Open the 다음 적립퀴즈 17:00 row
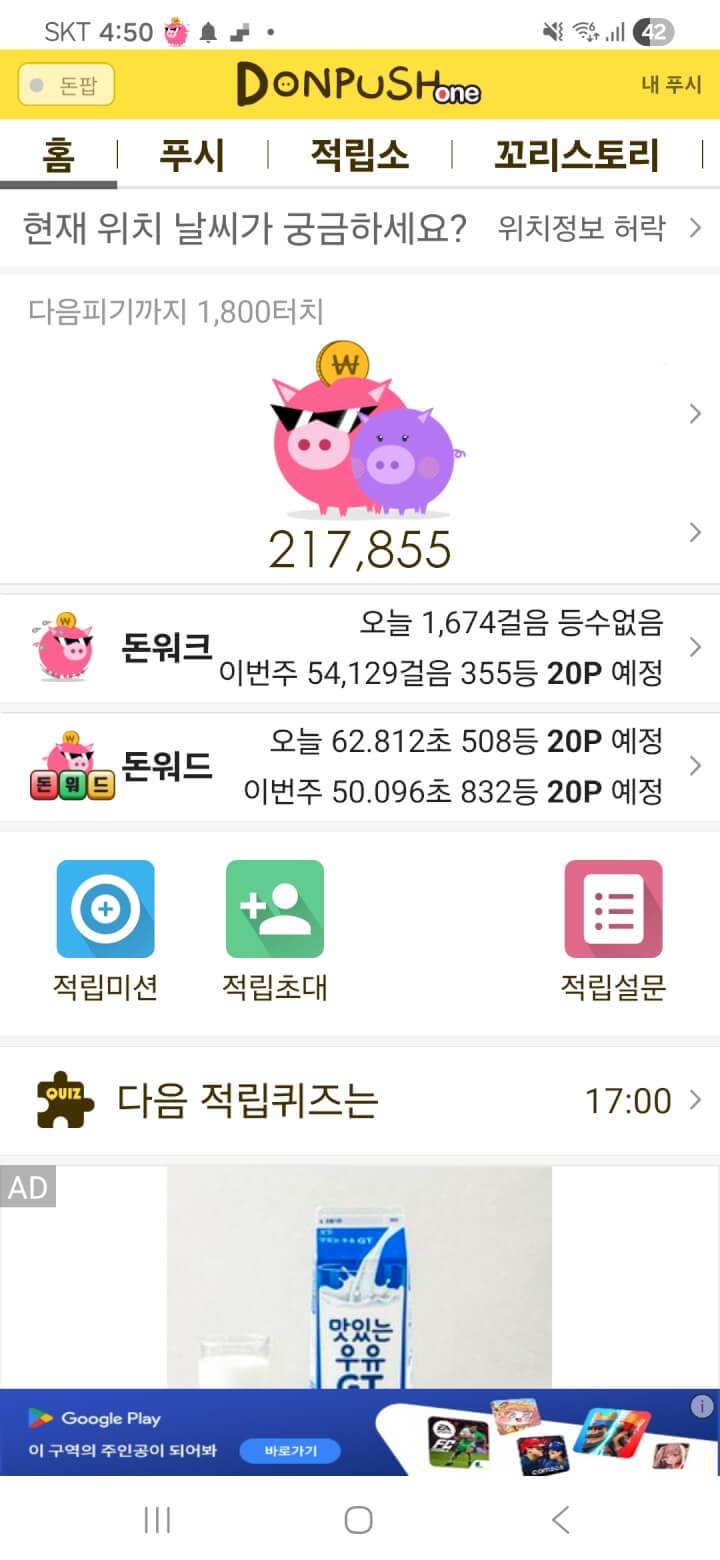Screen dimensions: 720x1560 point(360,1101)
